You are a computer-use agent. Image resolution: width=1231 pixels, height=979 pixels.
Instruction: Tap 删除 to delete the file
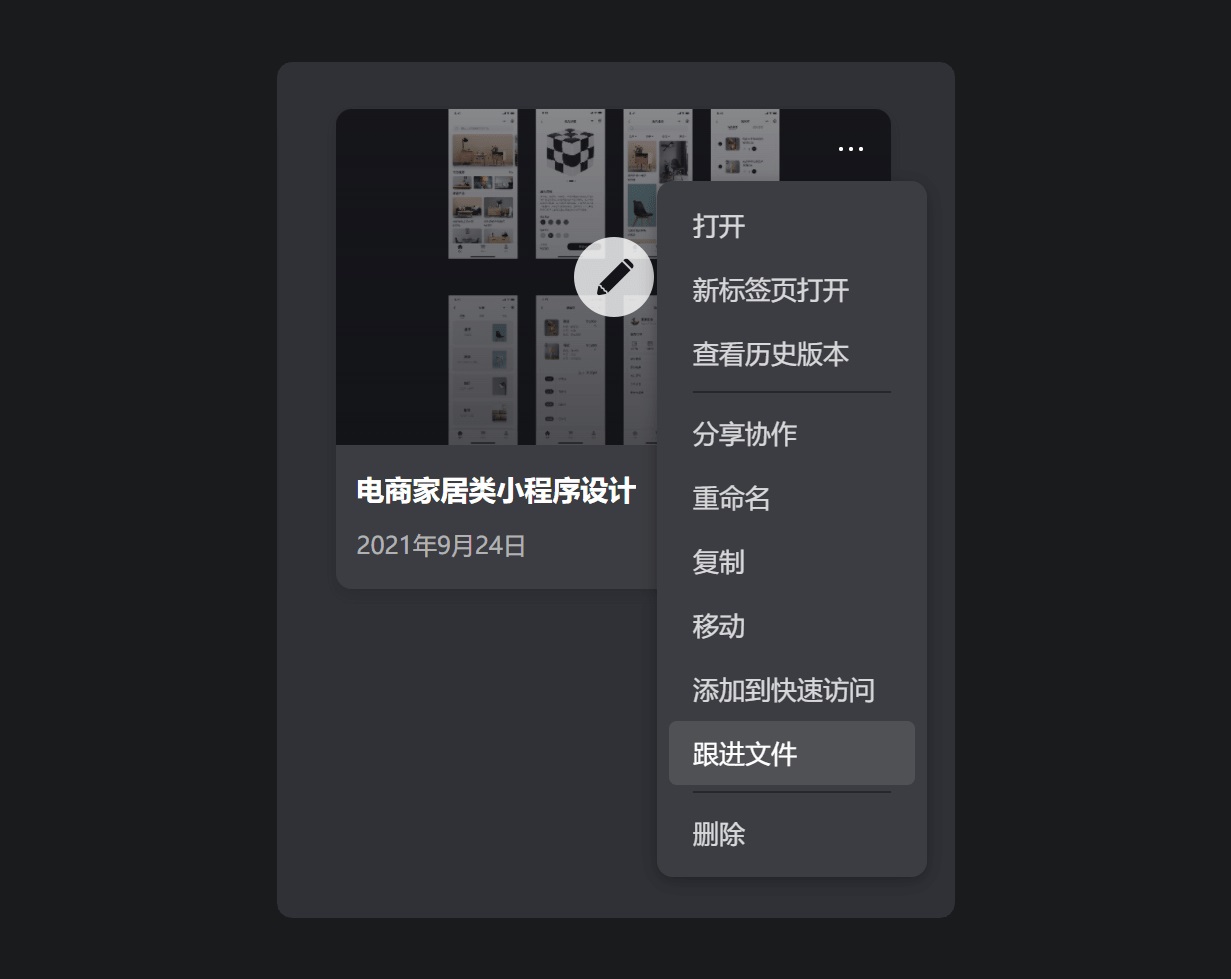pyautogui.click(x=719, y=834)
